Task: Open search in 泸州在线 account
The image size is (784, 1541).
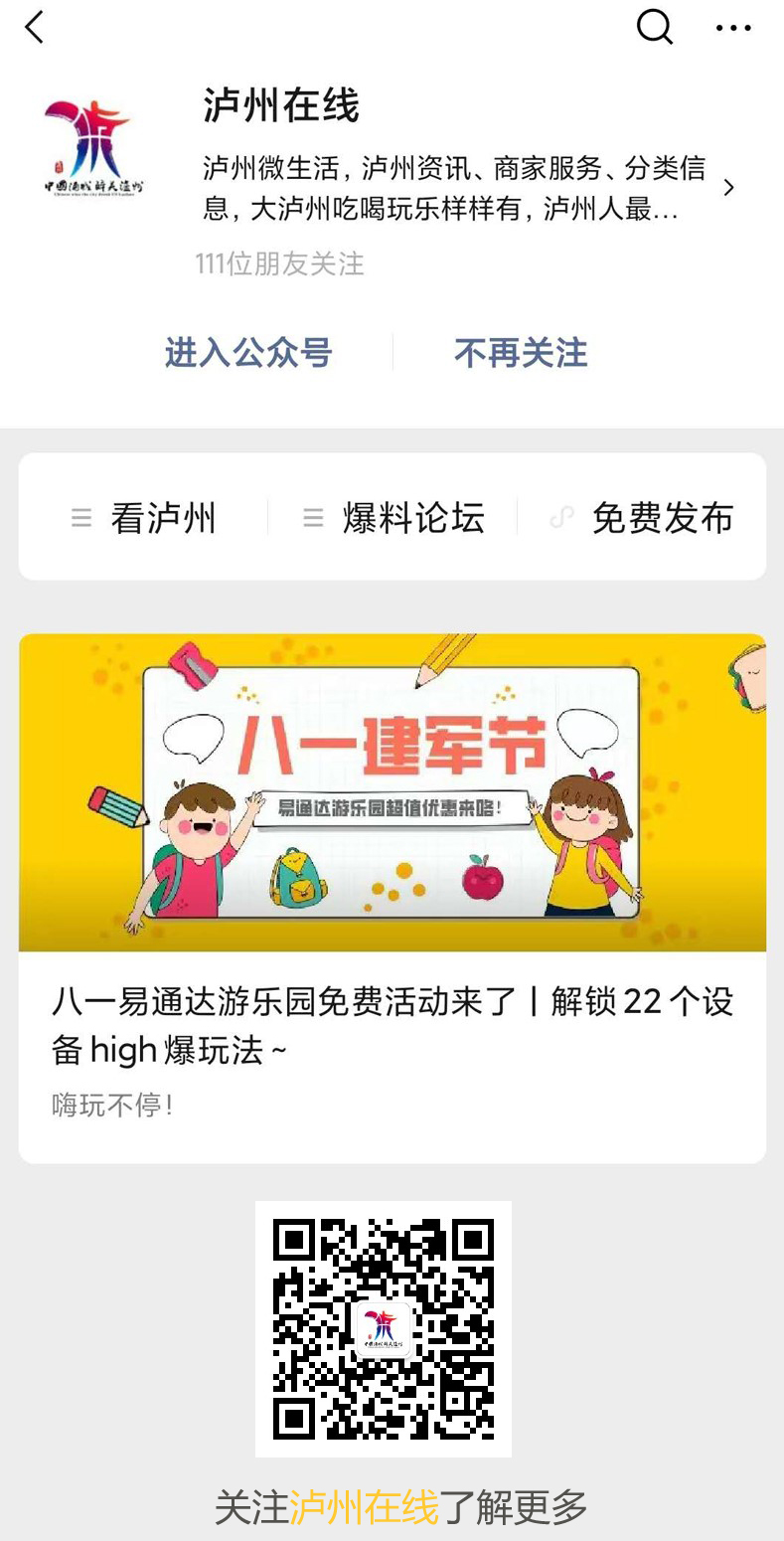Action: (x=654, y=28)
